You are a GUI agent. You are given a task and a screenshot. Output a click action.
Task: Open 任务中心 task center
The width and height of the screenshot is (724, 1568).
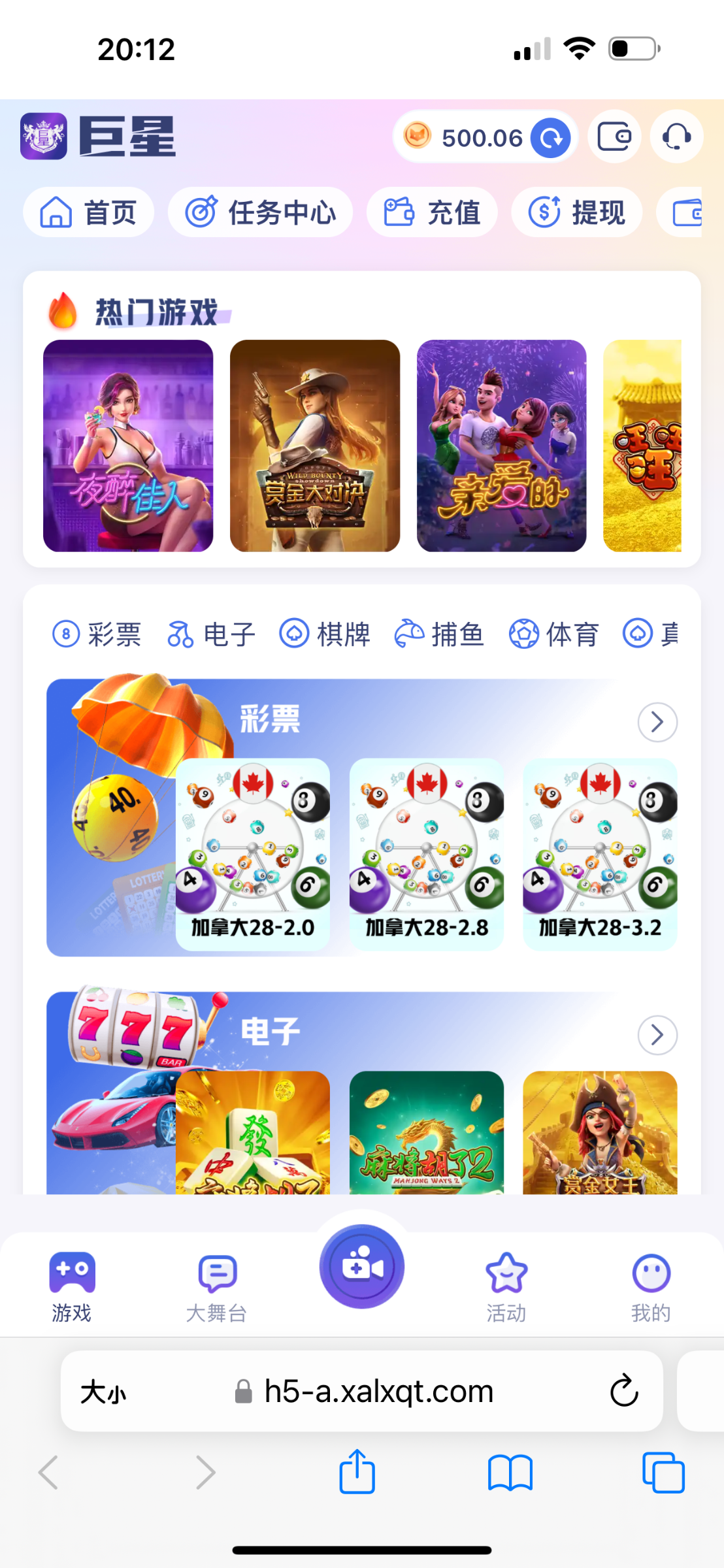260,212
